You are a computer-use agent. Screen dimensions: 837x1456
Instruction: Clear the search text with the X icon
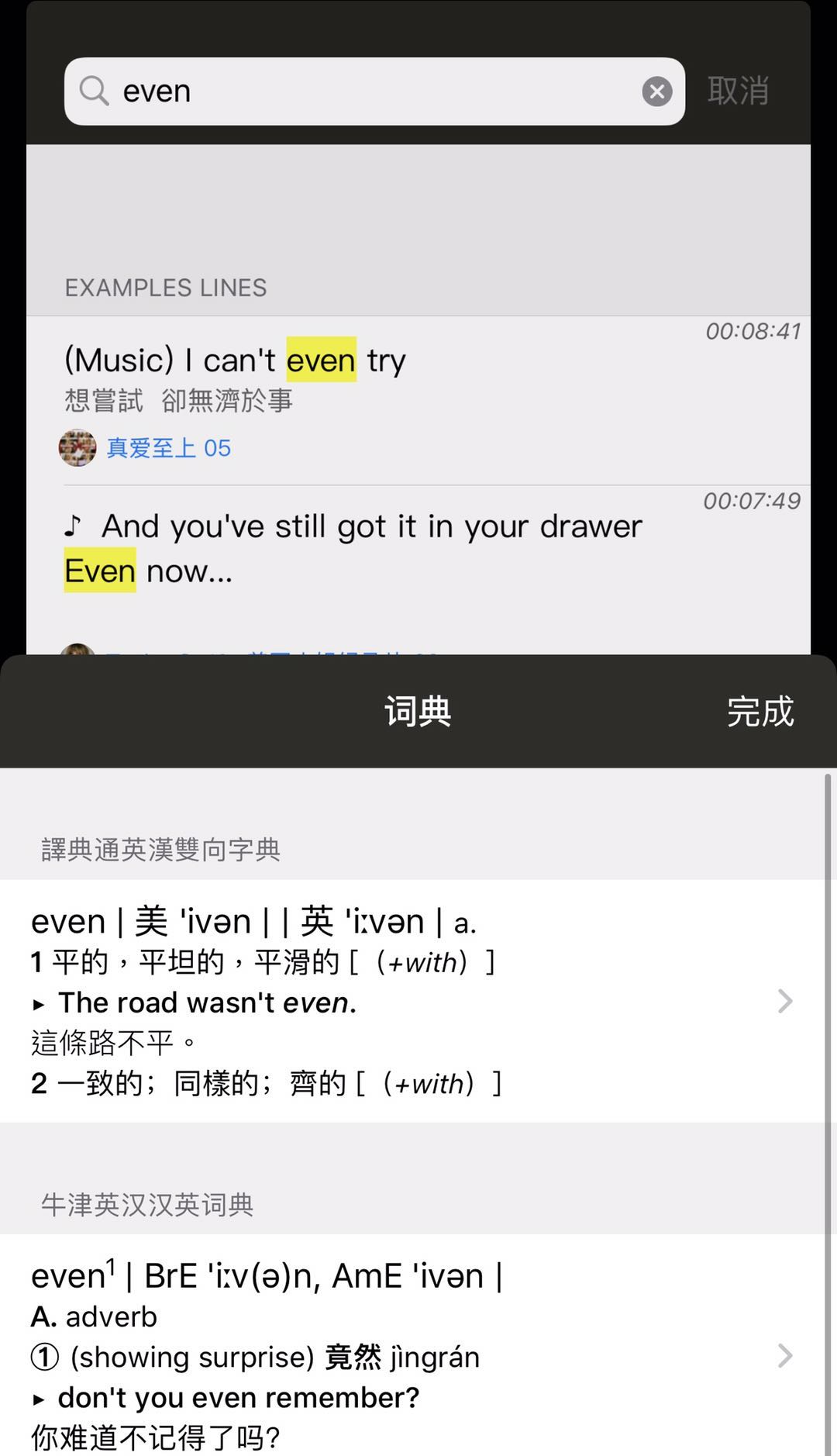tap(656, 91)
